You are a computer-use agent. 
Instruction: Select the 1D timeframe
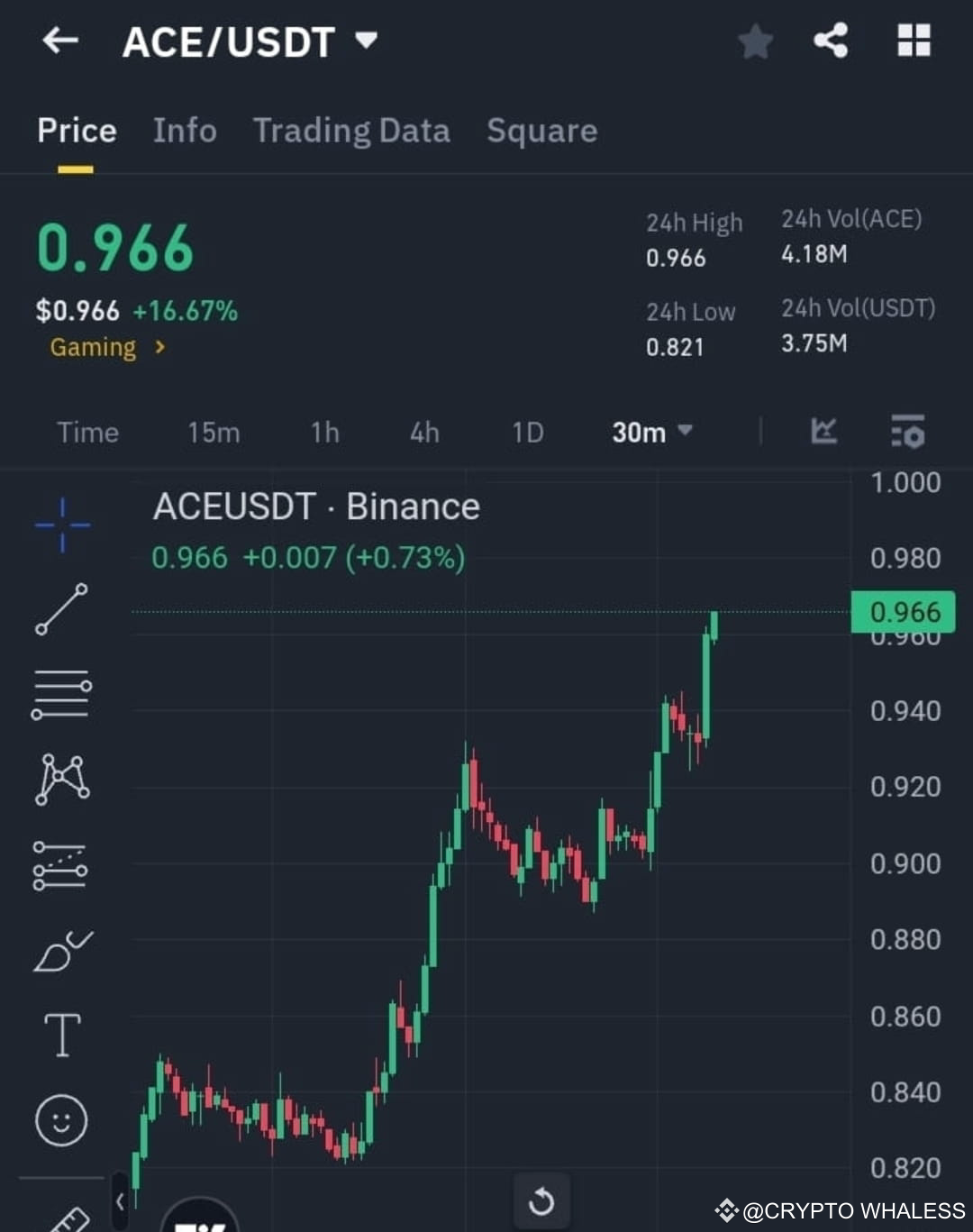[527, 433]
